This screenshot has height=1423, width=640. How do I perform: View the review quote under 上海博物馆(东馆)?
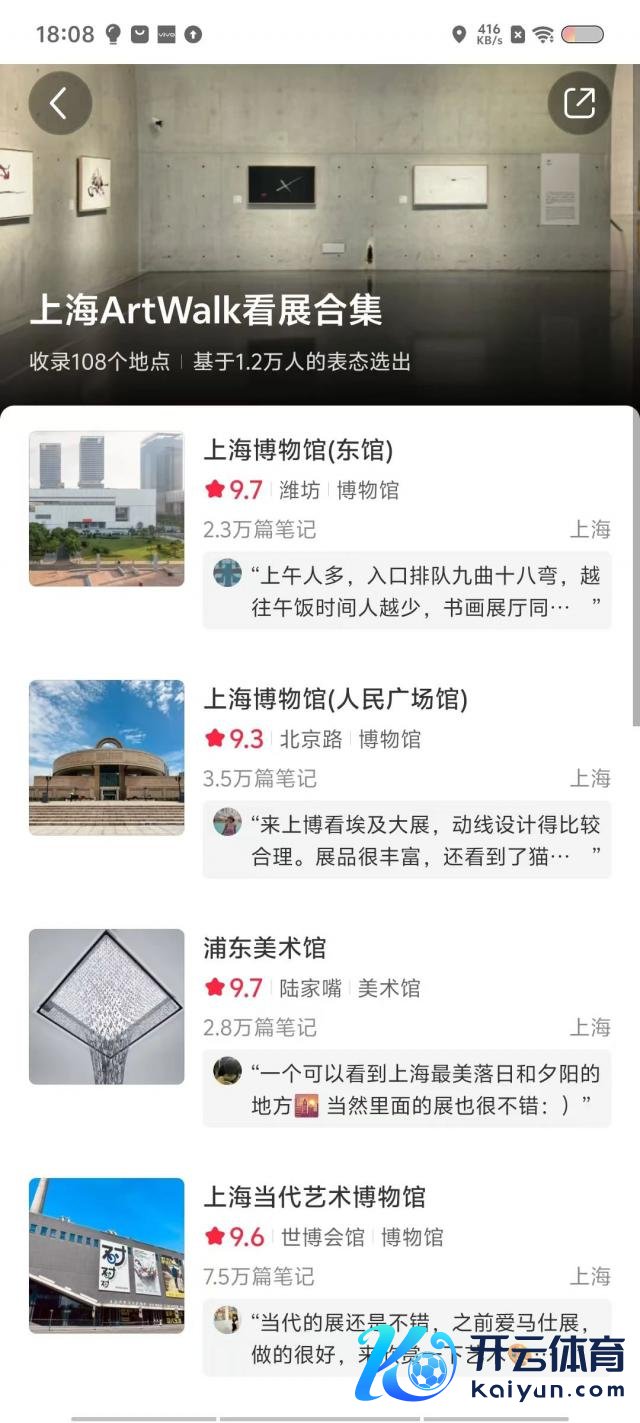pos(407,591)
